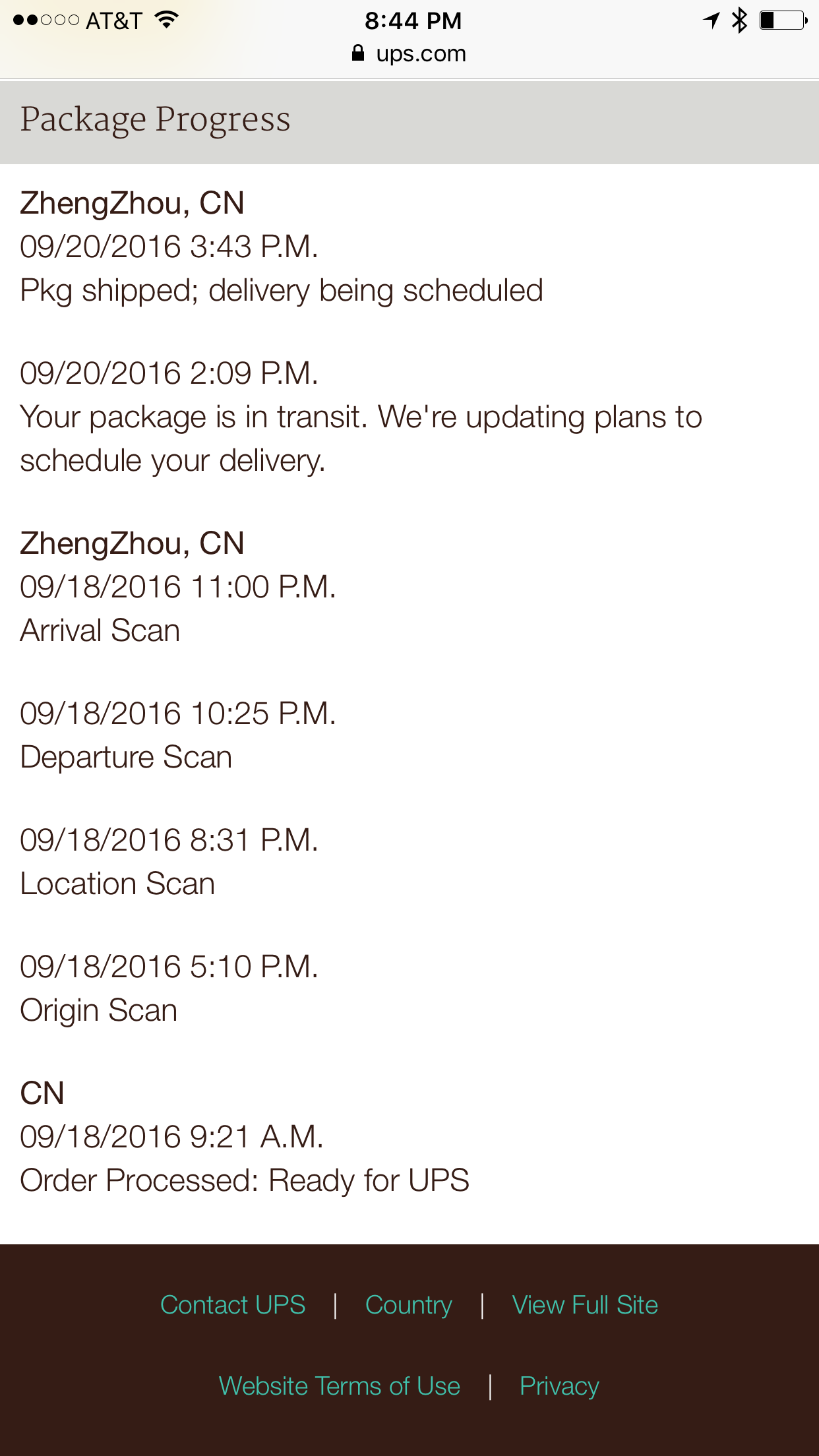
Task: Read the Website Terms of Use
Action: tap(340, 1386)
